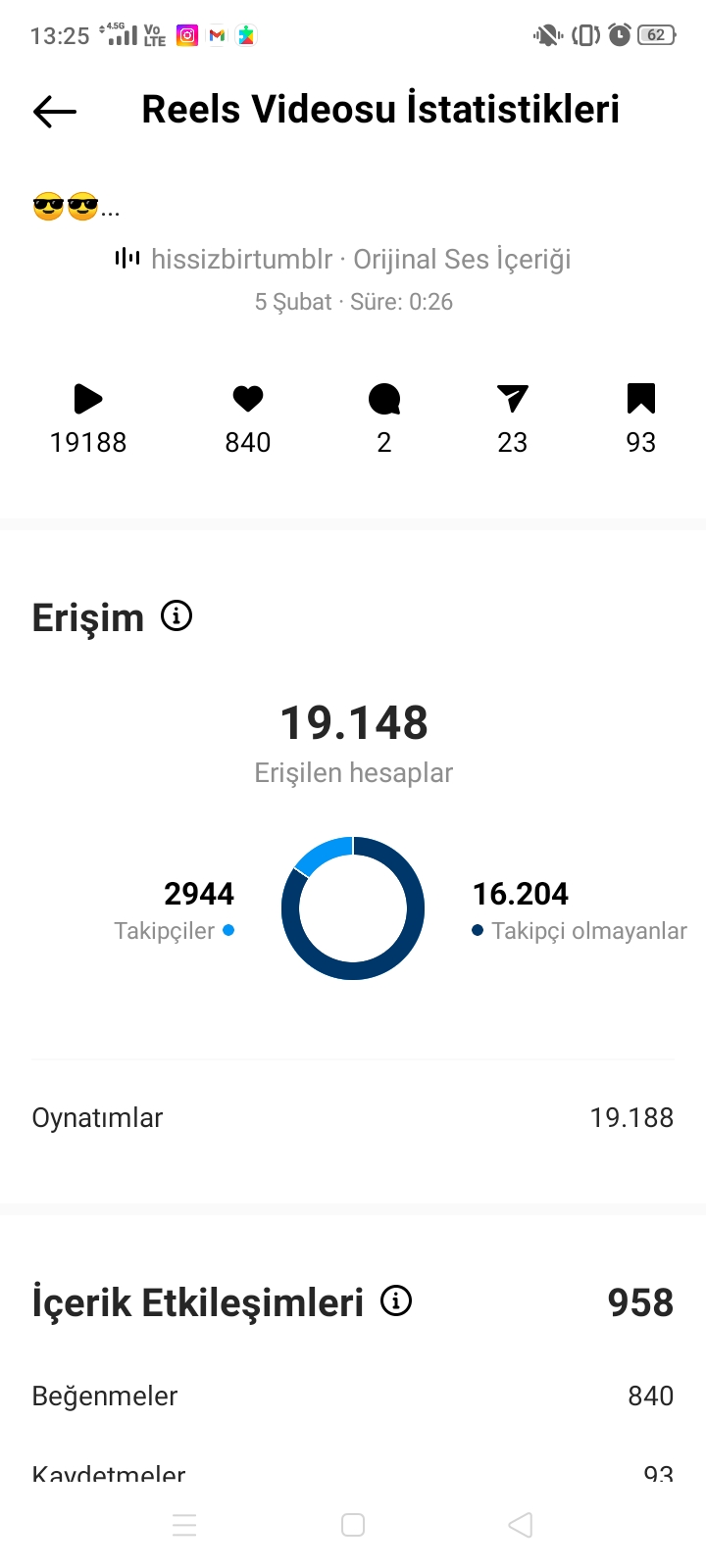The image size is (706, 1568).
Task: Open the info icon next to Erişim
Action: [176, 616]
